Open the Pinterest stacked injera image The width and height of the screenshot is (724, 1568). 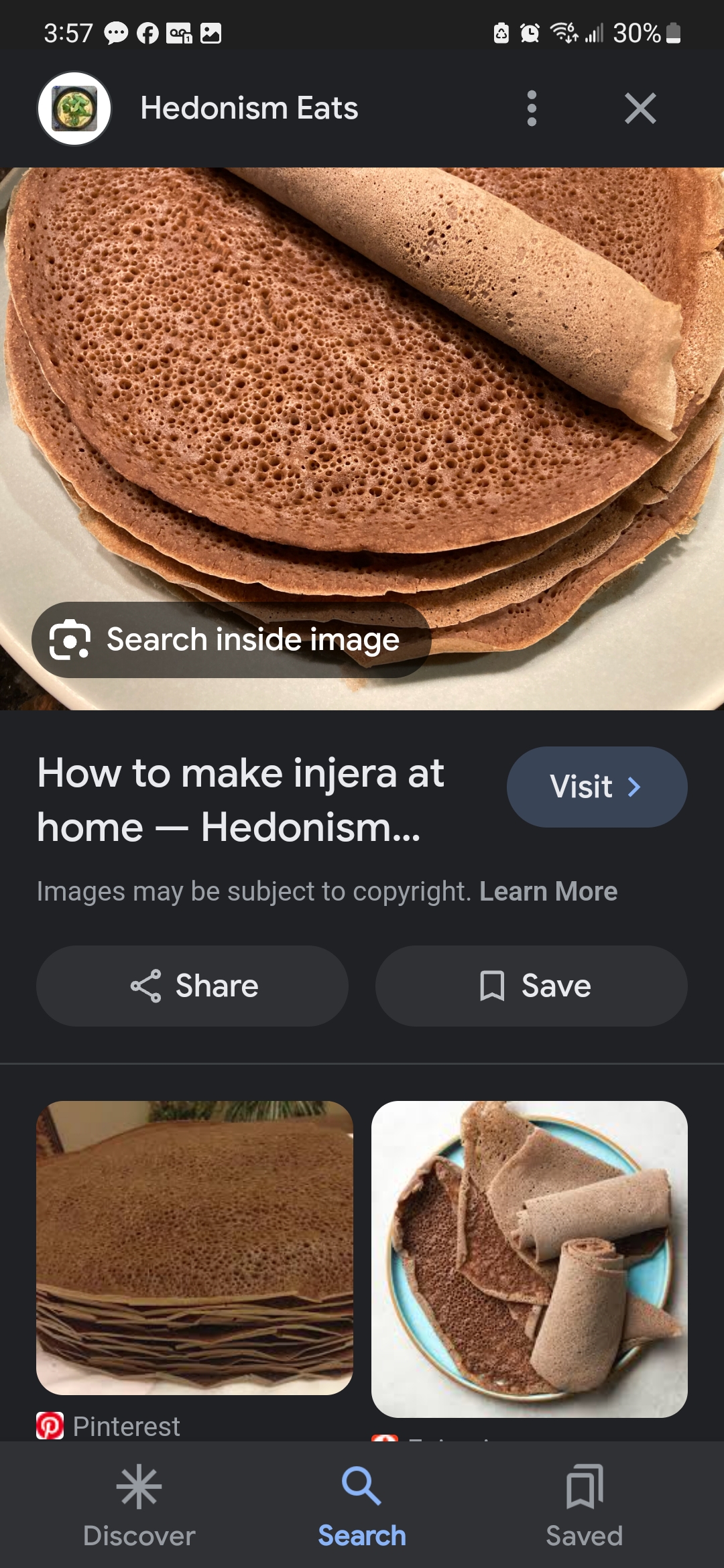click(x=194, y=1248)
